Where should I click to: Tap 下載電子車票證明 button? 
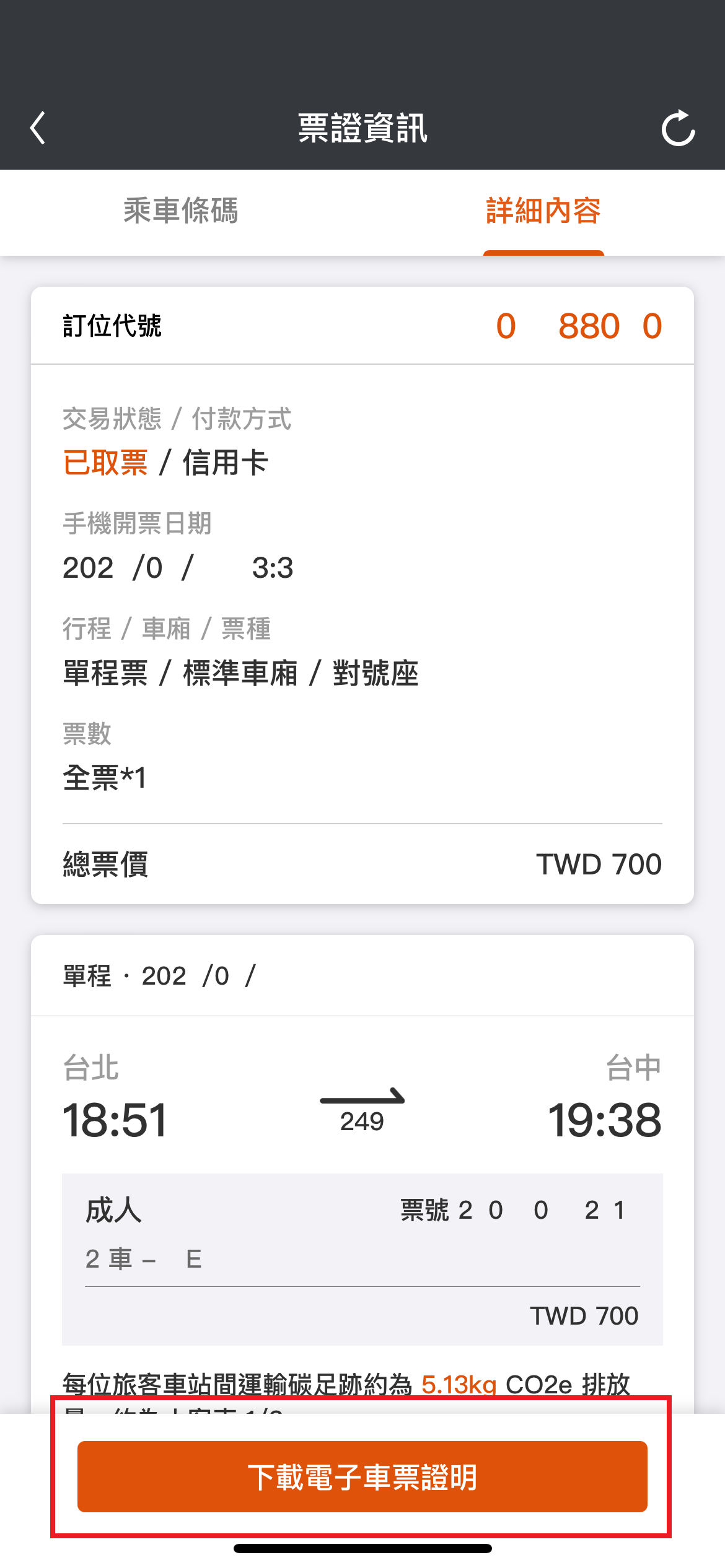click(x=362, y=1476)
